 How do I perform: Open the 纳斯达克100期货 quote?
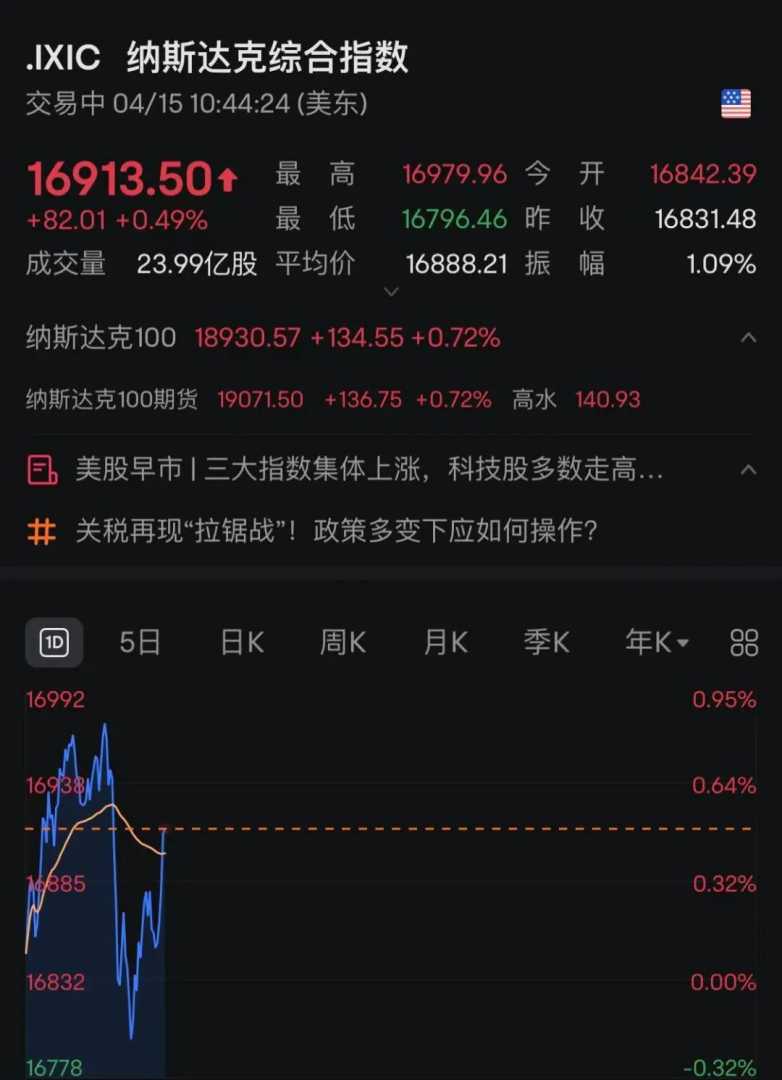pyautogui.click(x=112, y=400)
